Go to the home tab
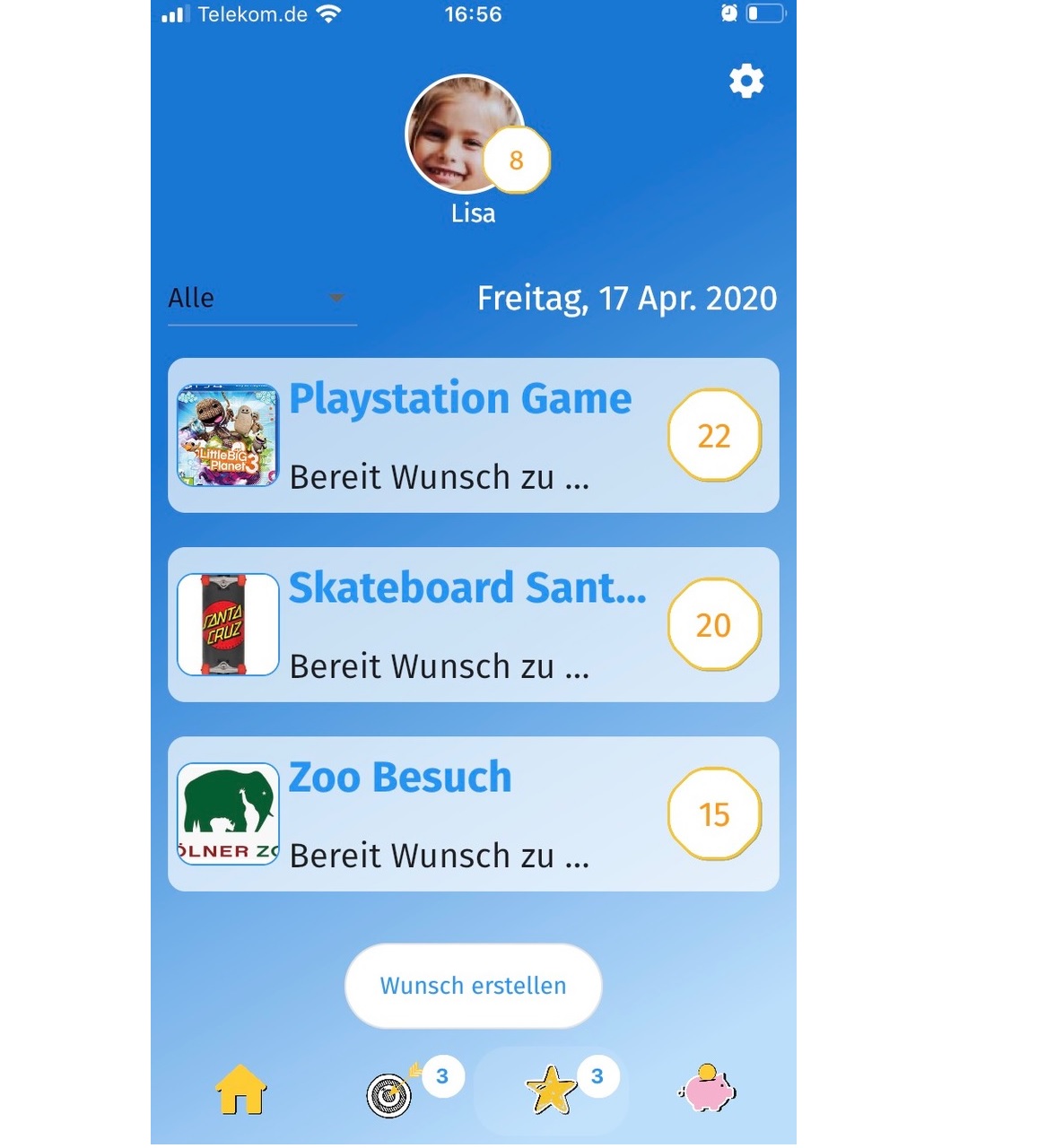 (241, 1091)
